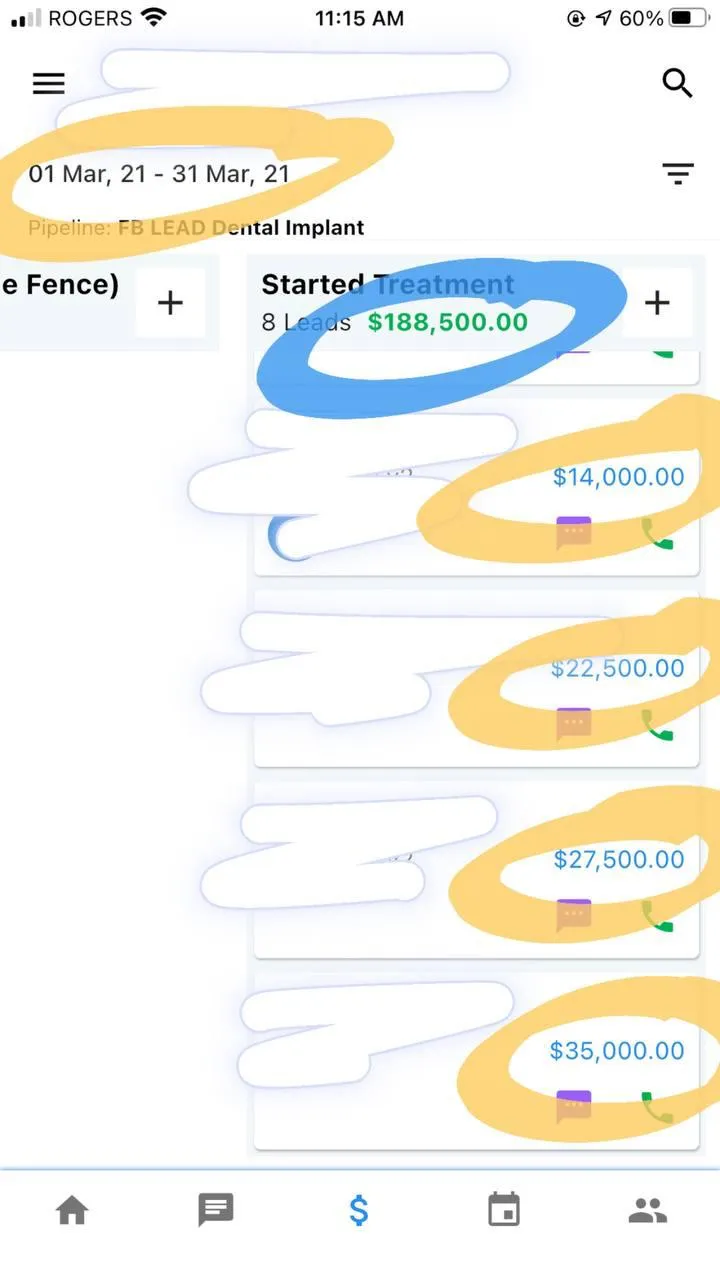This screenshot has height=1280, width=720.
Task: Switch to the conversations chat tab
Action: coord(216,1211)
